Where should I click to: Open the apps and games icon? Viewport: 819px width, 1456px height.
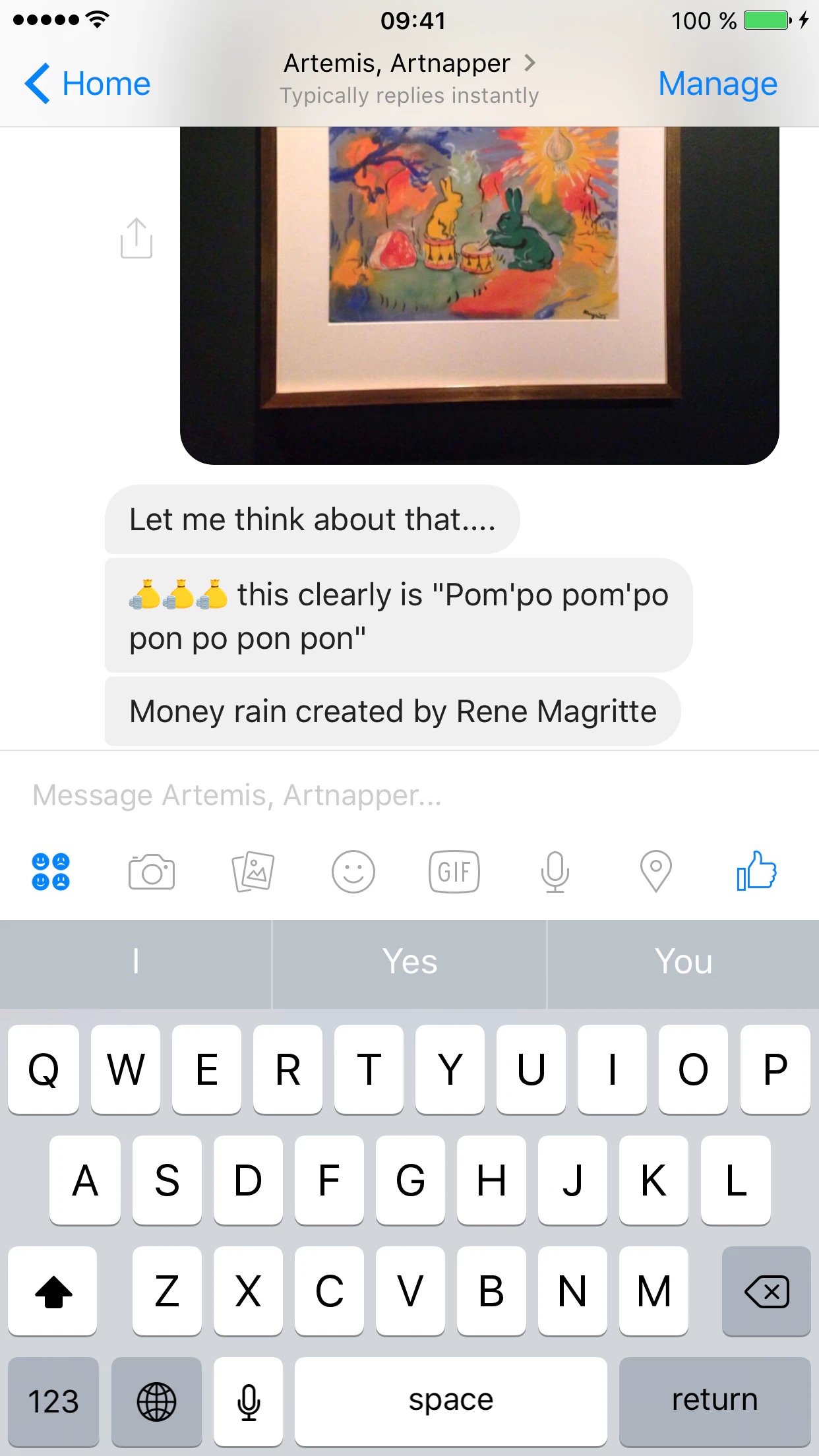51,872
